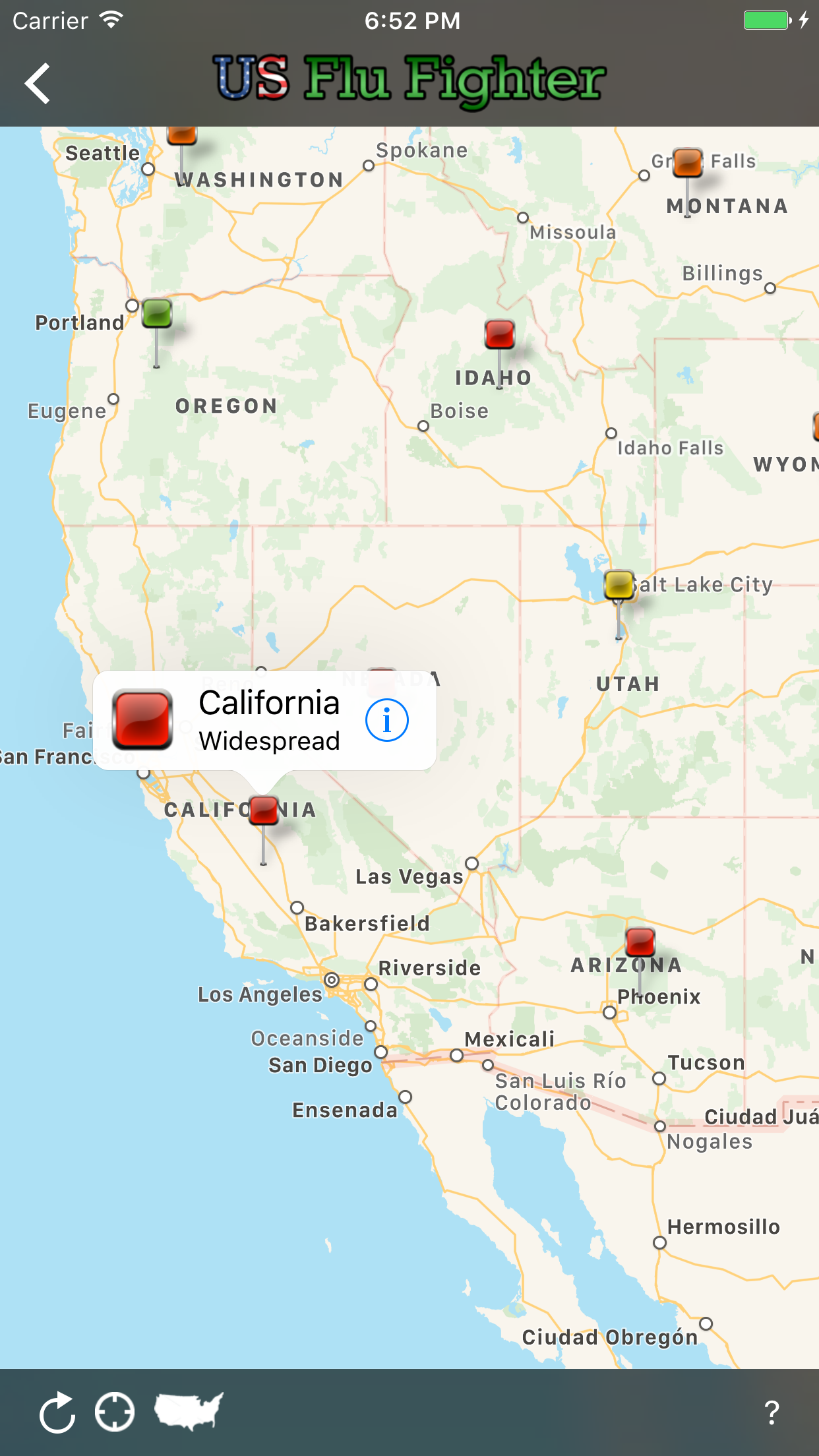This screenshot has width=819, height=1456.
Task: Open California info details button
Action: (387, 720)
